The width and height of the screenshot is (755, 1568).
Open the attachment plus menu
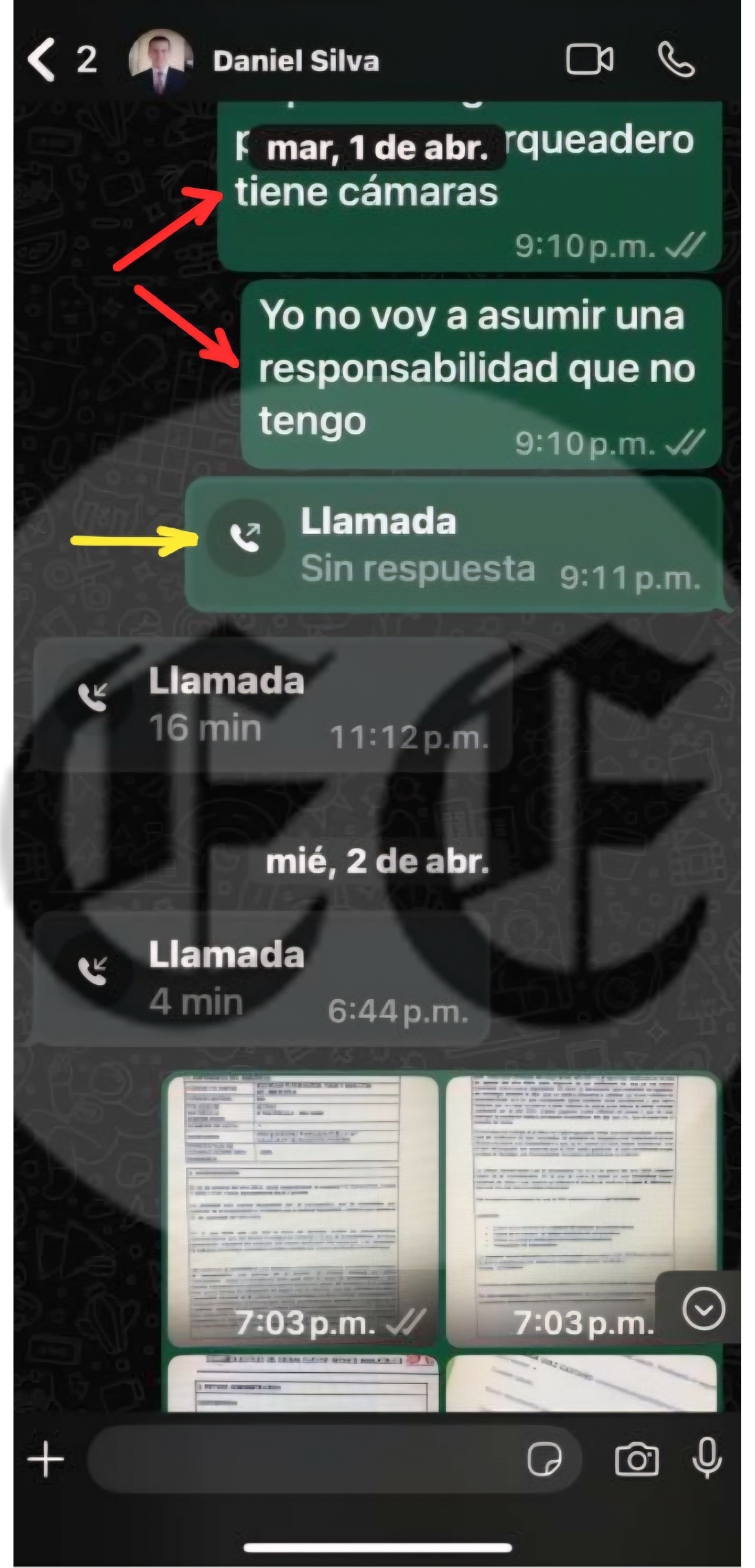[x=45, y=1461]
